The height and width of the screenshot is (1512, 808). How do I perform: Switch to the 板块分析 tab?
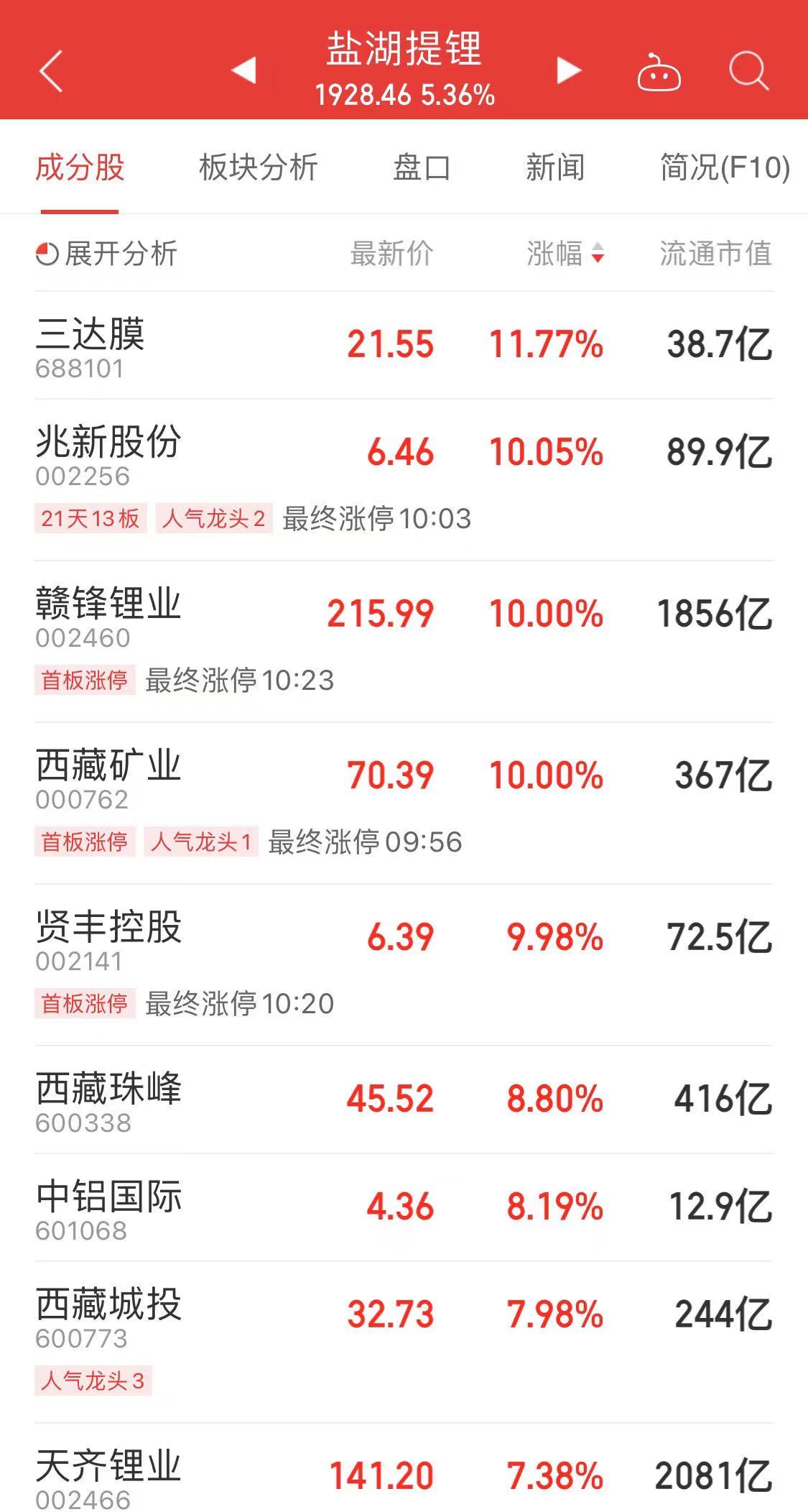(259, 167)
